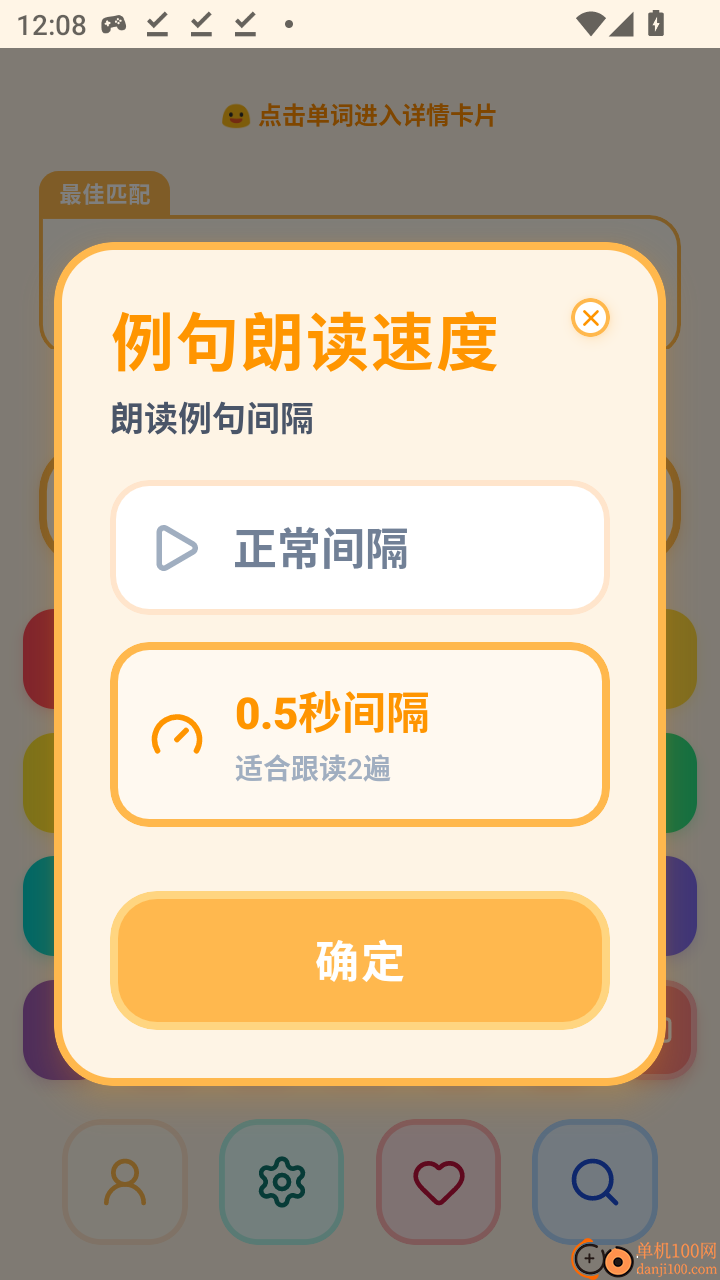Click the smiley emoji before the hint text
Image resolution: width=720 pixels, height=1280 pixels.
pos(235,116)
